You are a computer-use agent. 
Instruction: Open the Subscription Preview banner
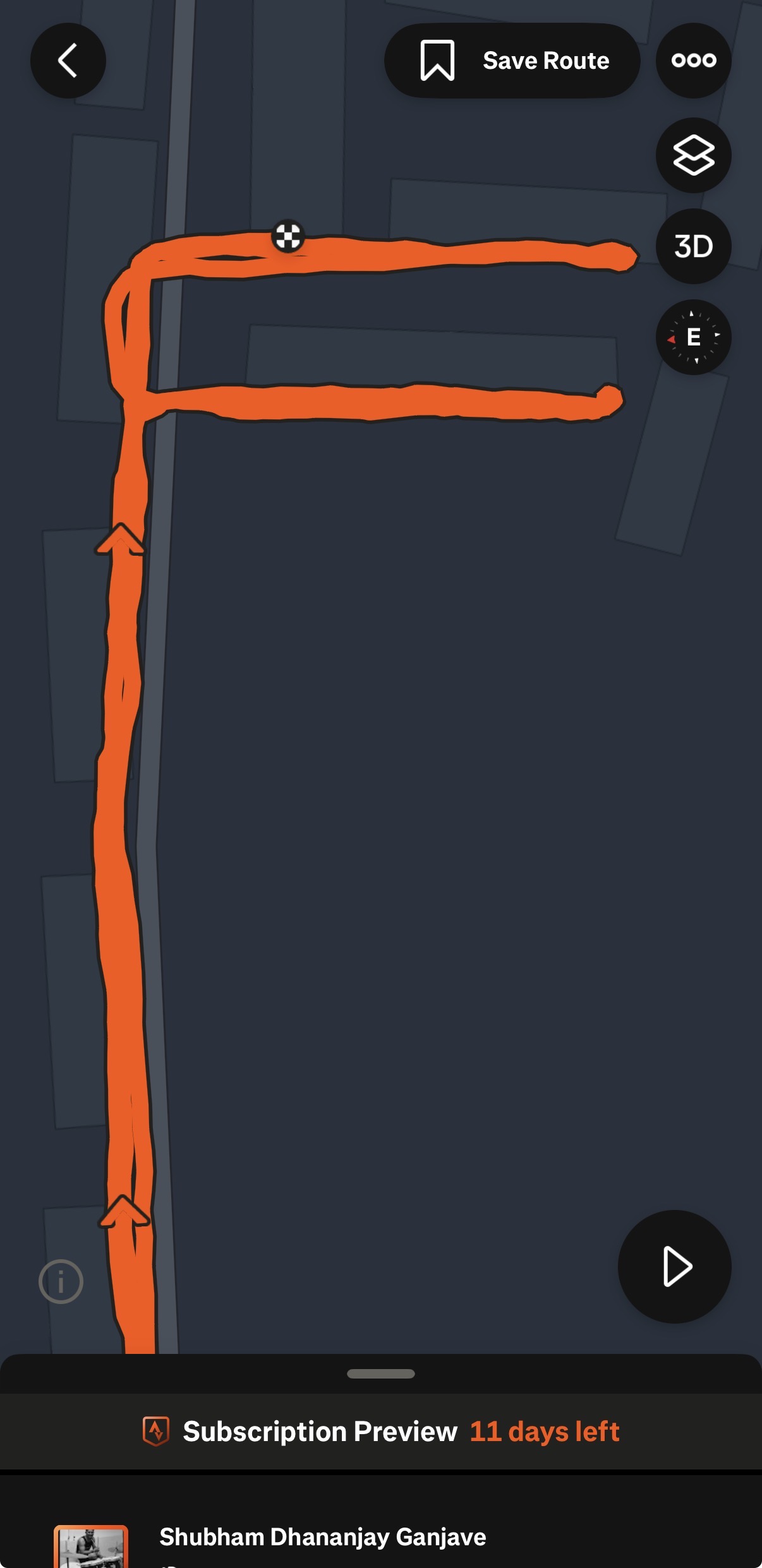[x=381, y=1431]
